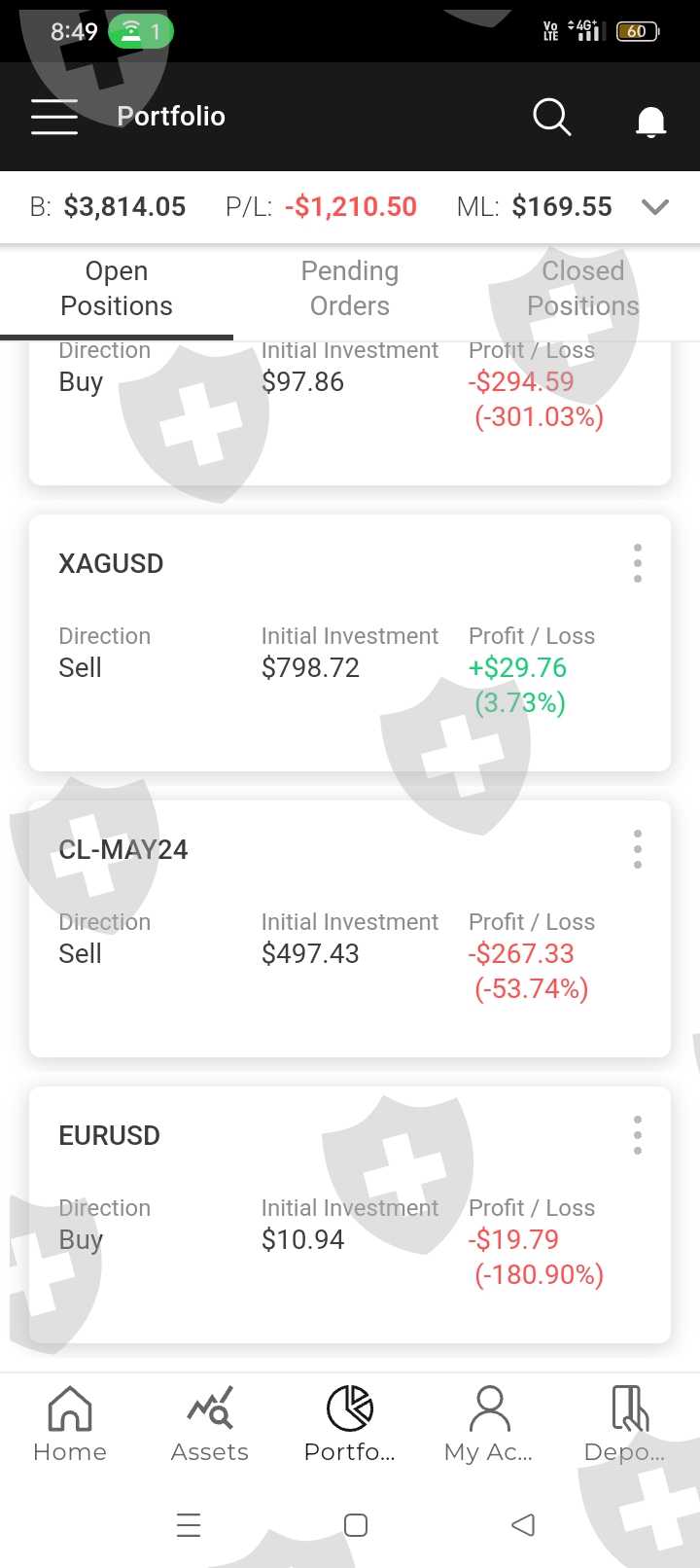Open the My Account tab
Screen dimensions: 700x1568
(489, 1424)
